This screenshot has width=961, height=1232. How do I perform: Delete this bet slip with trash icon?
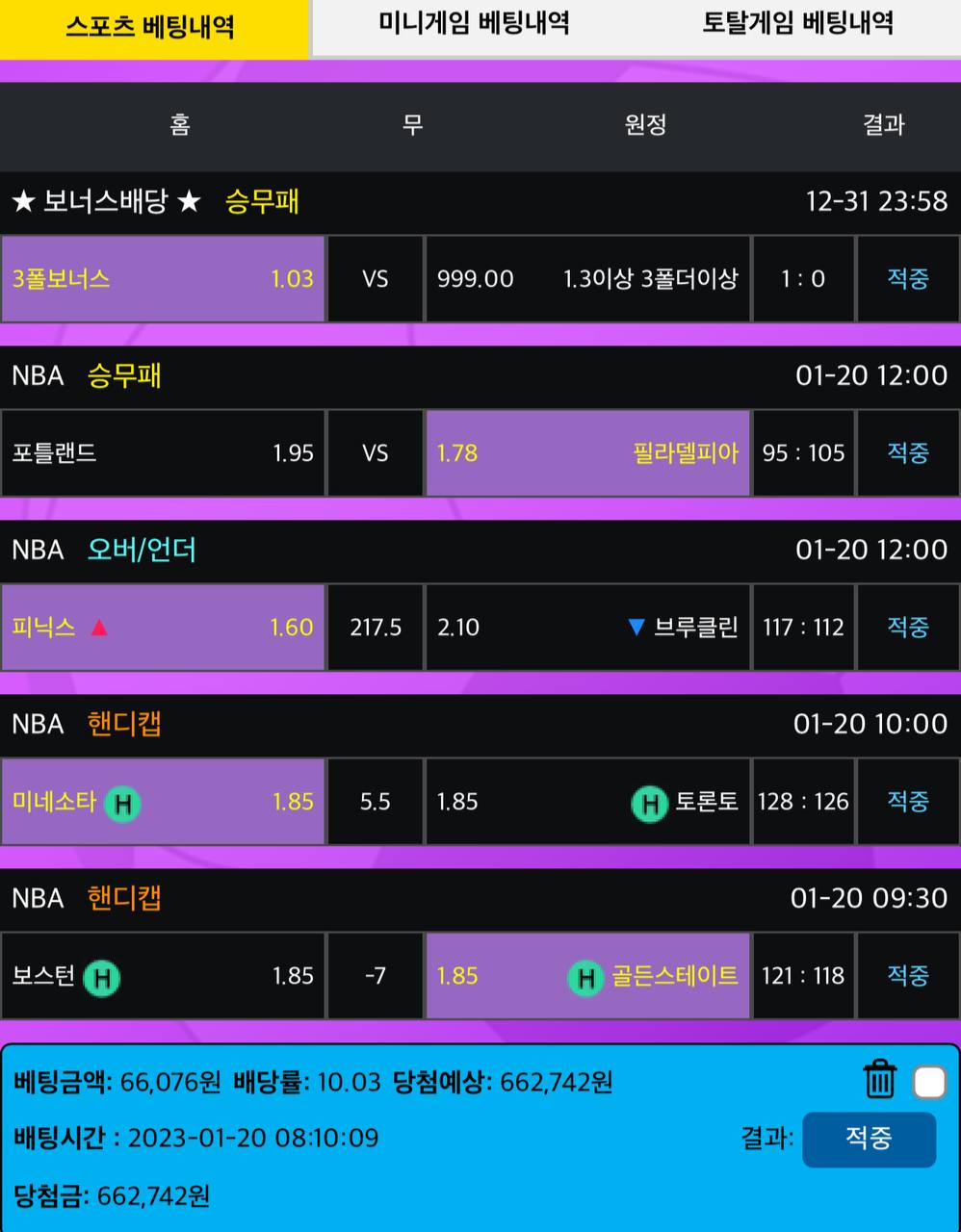(x=879, y=1080)
